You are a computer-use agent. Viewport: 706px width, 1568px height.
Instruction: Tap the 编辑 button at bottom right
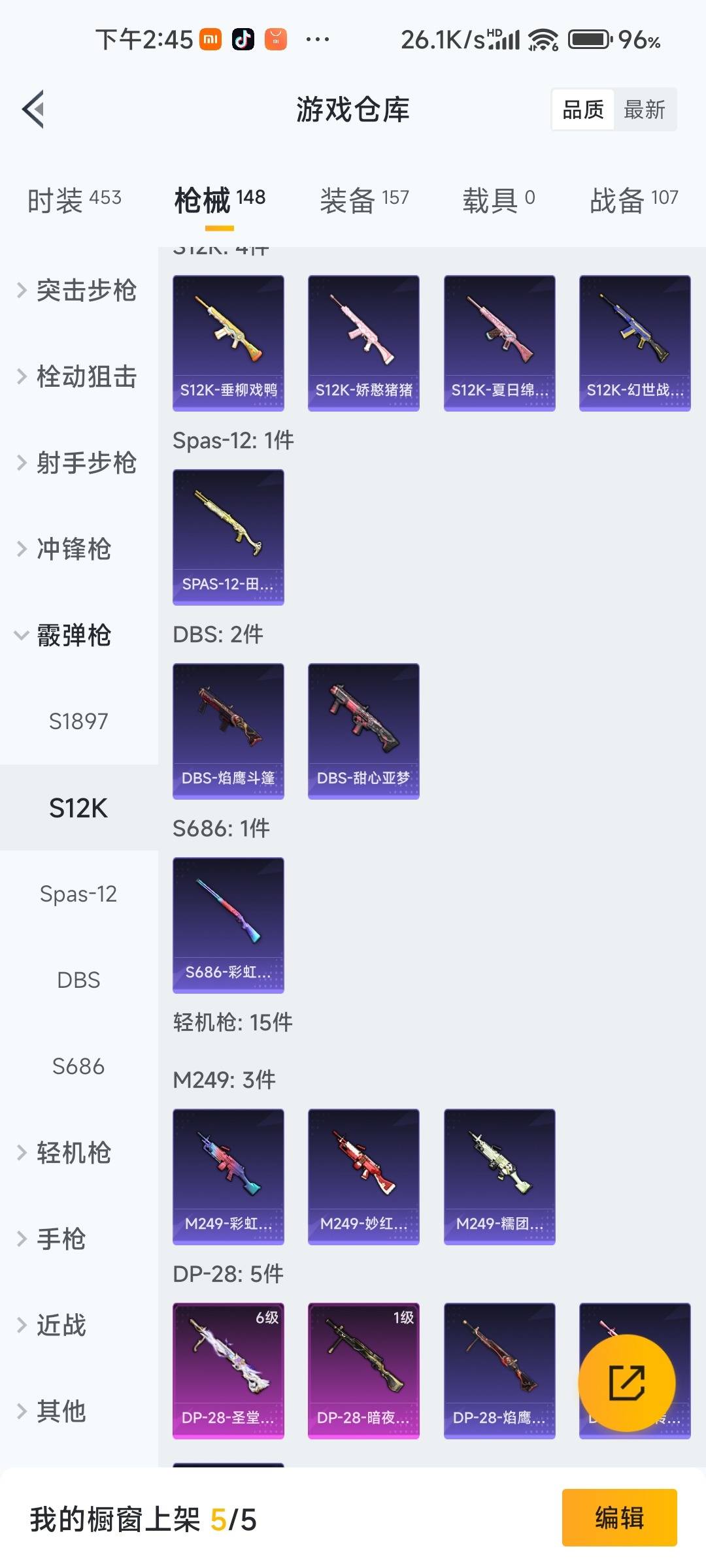(620, 1519)
